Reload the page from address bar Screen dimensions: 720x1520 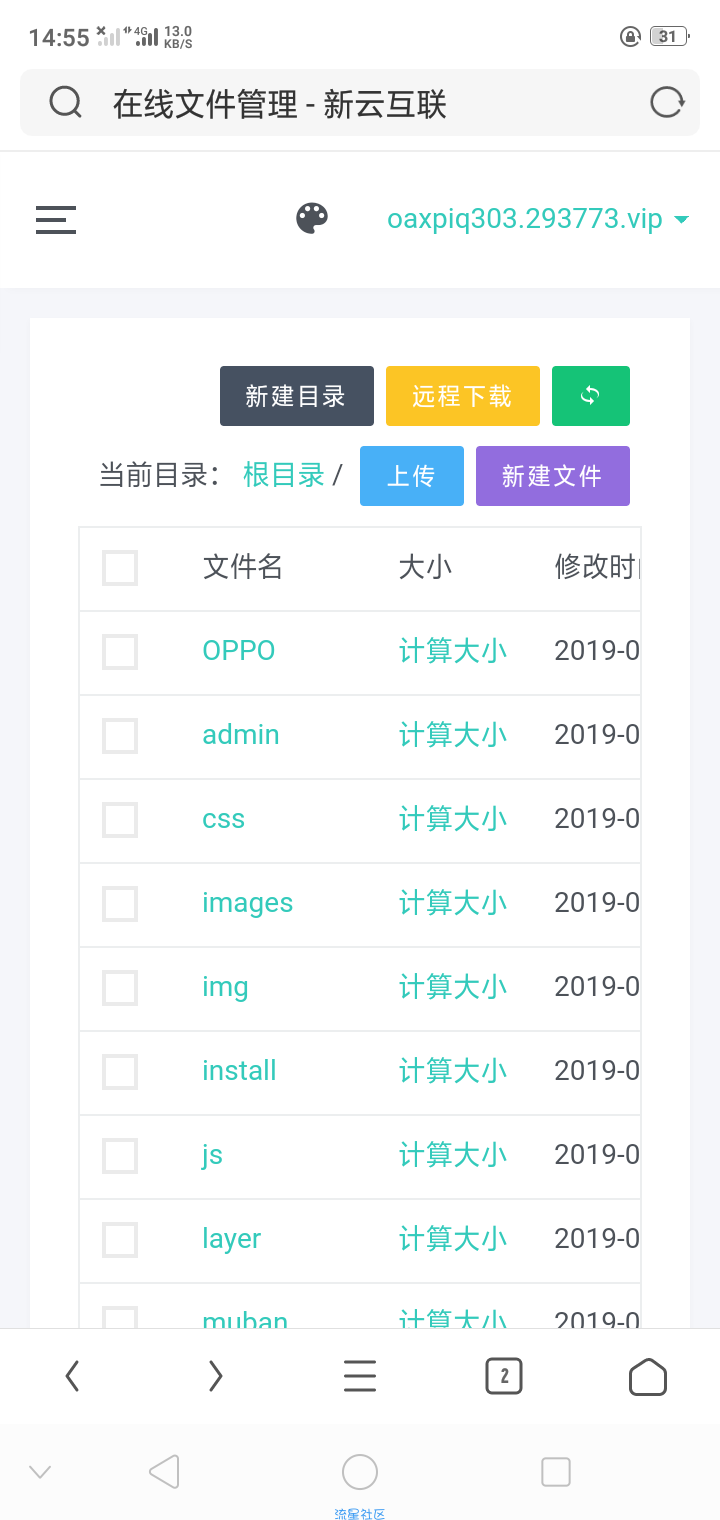[667, 103]
